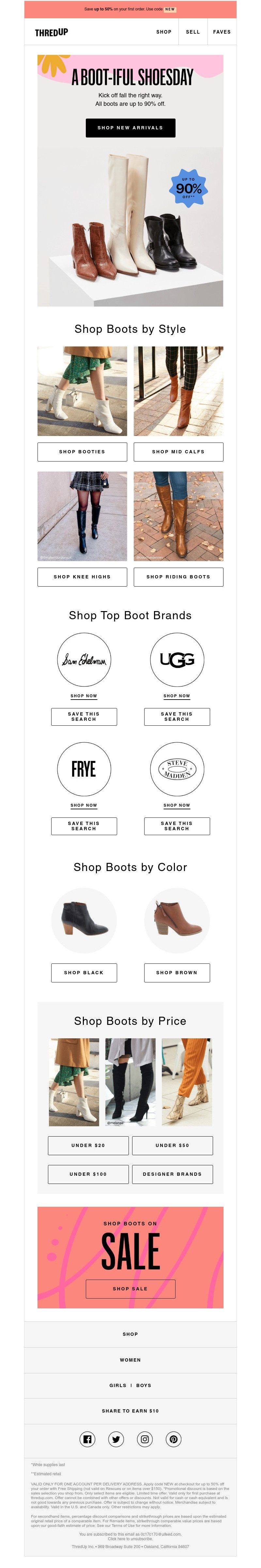This screenshot has height=1568, width=261.
Task: Shop black boots
Action: pos(84,973)
